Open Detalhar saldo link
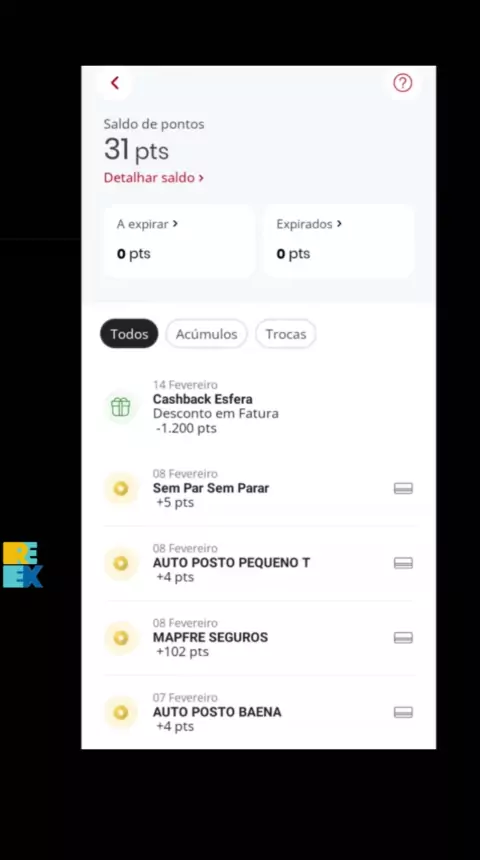The height and width of the screenshot is (860, 480). (x=154, y=178)
